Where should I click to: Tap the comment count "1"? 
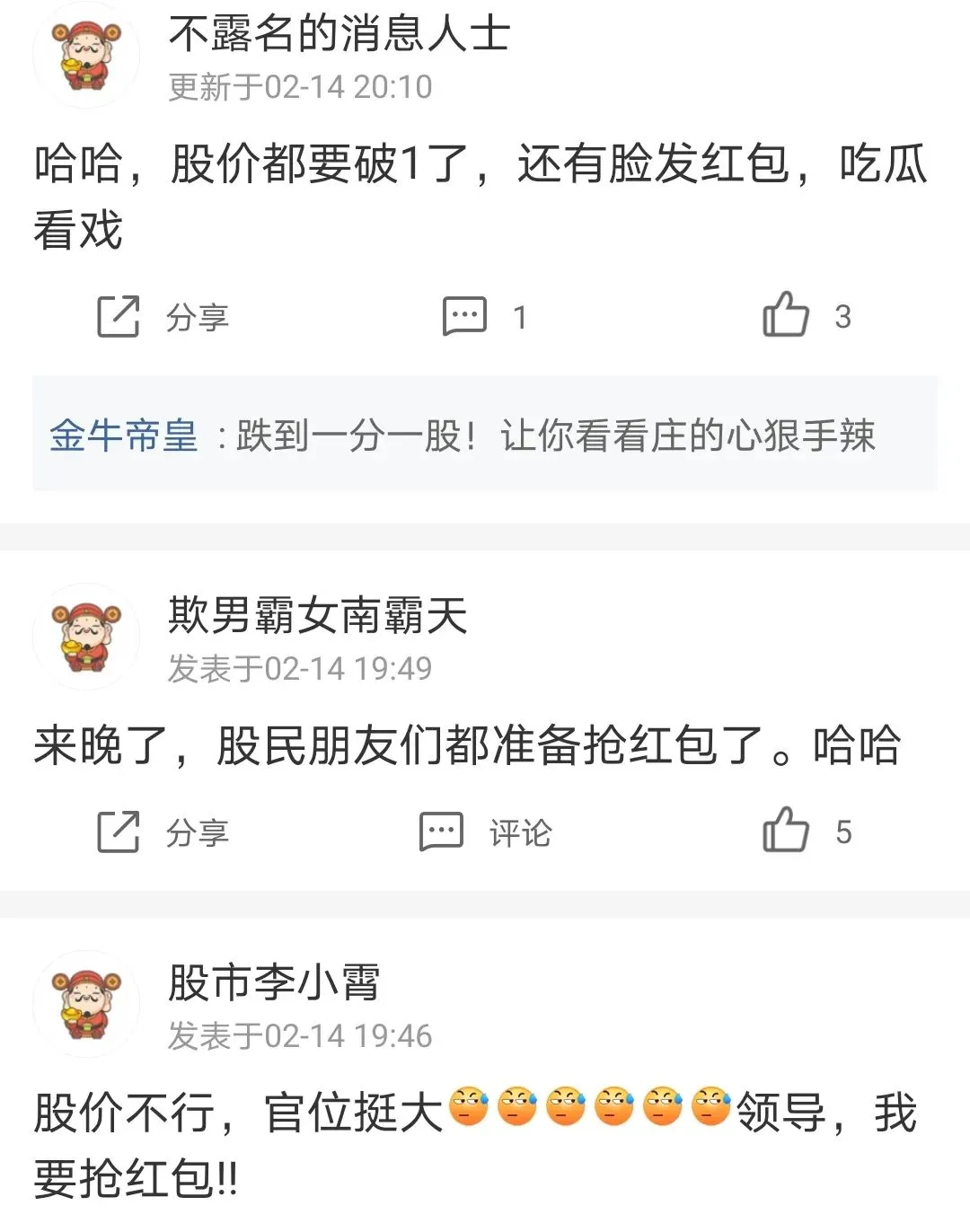point(519,315)
